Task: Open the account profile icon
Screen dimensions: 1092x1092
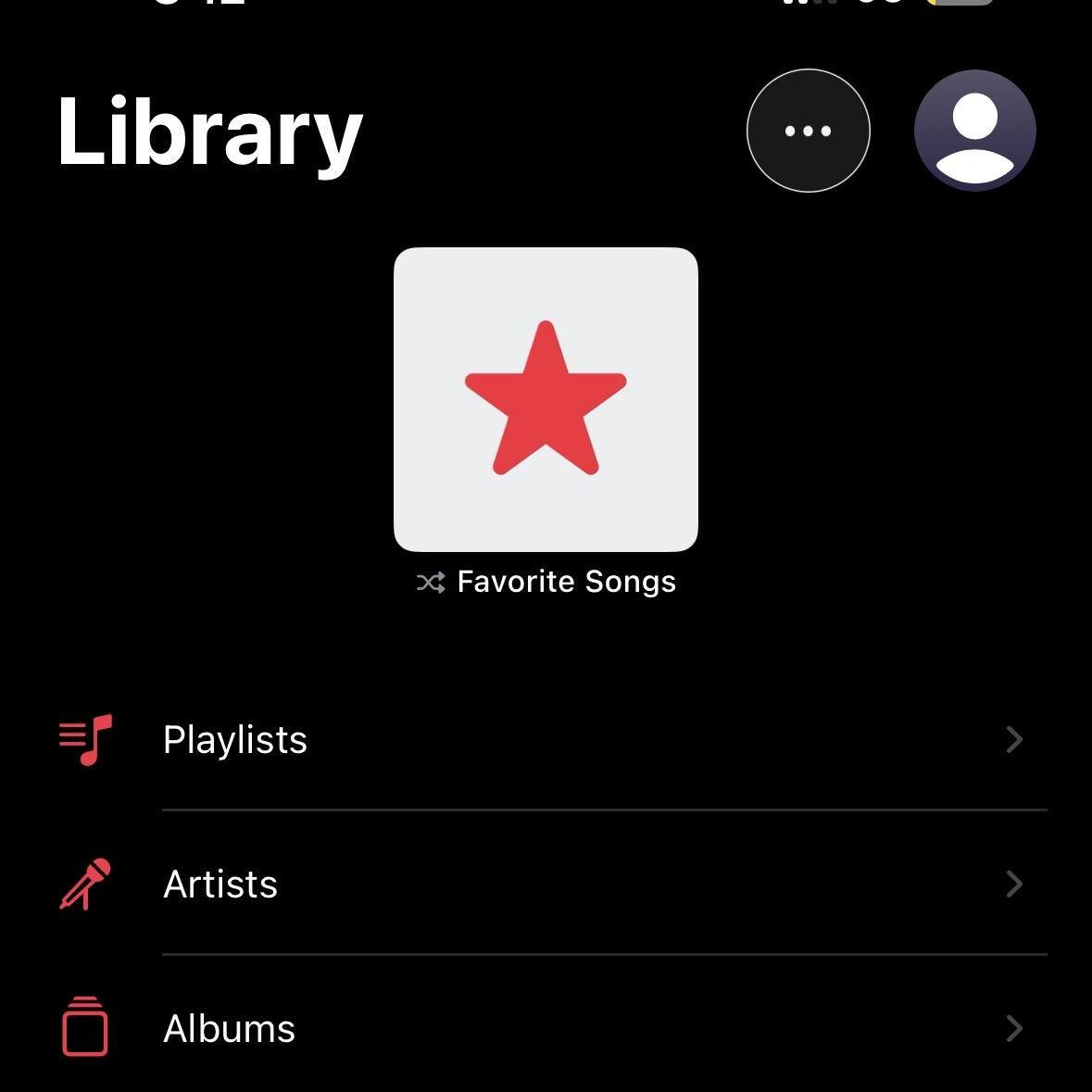Action: [x=974, y=131]
